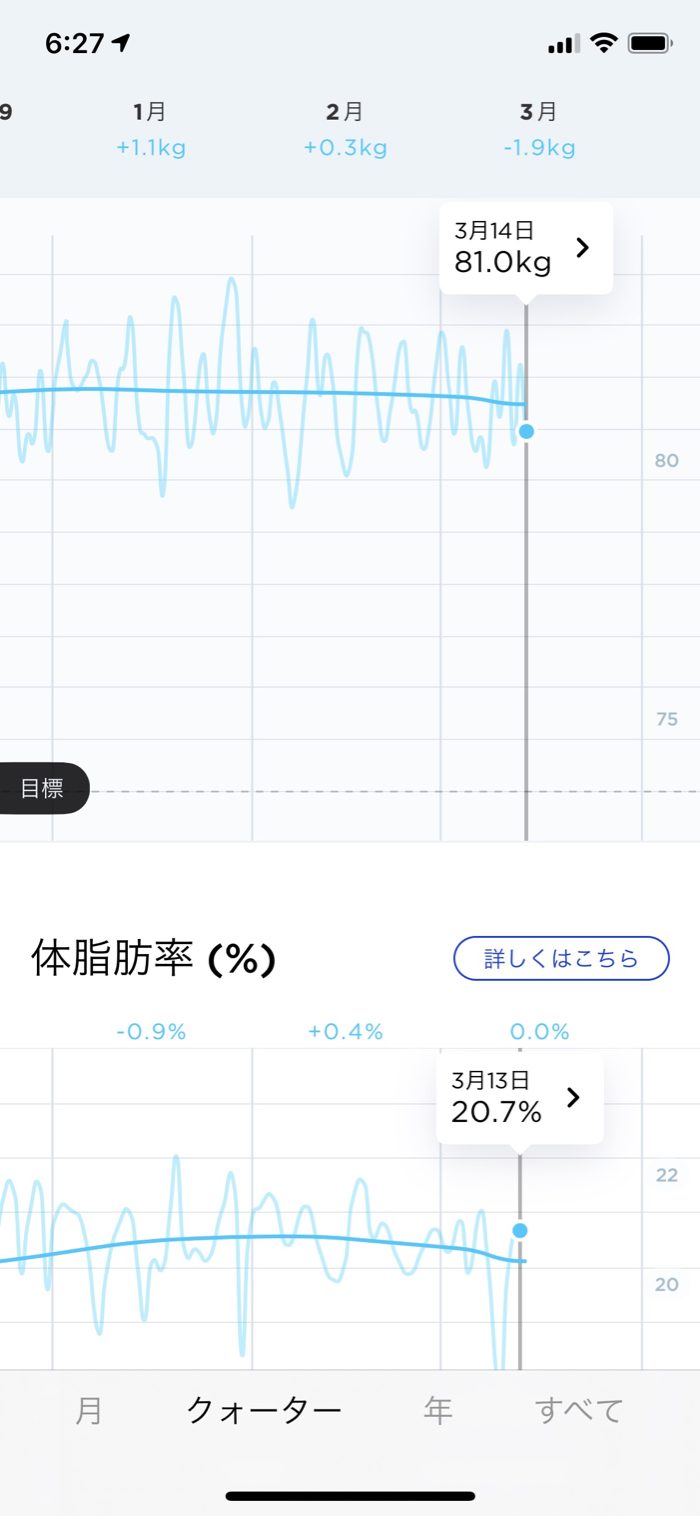Switch to the 年 view
The image size is (700, 1516).
click(438, 1411)
